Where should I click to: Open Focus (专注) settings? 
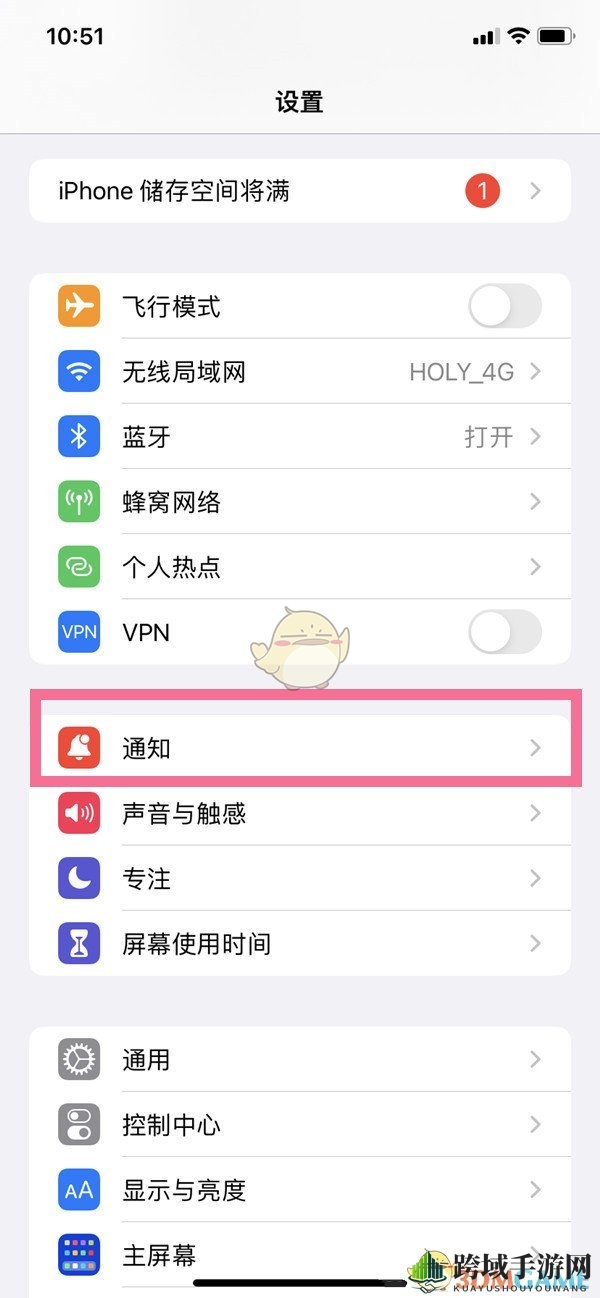tap(299, 878)
